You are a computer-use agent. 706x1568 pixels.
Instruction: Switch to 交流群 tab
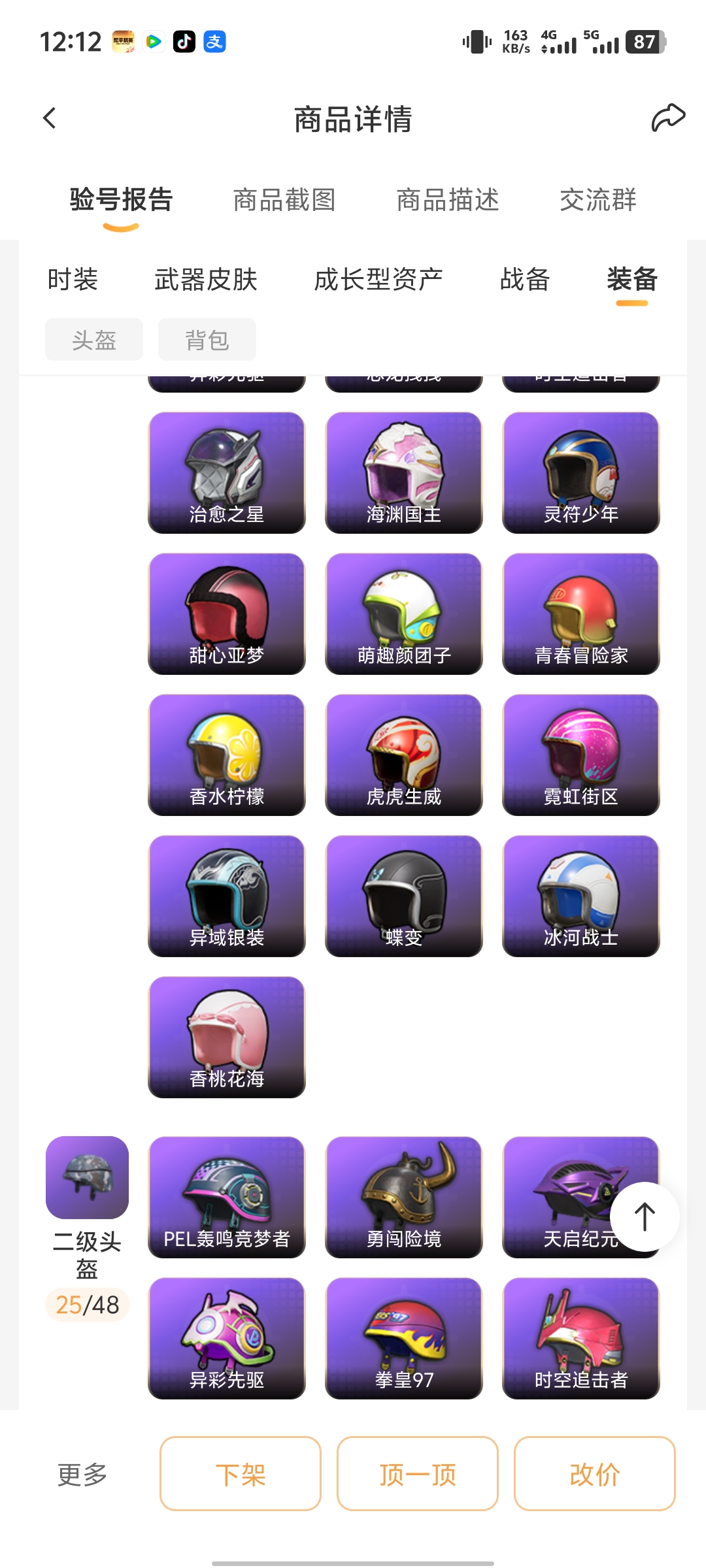tap(597, 200)
